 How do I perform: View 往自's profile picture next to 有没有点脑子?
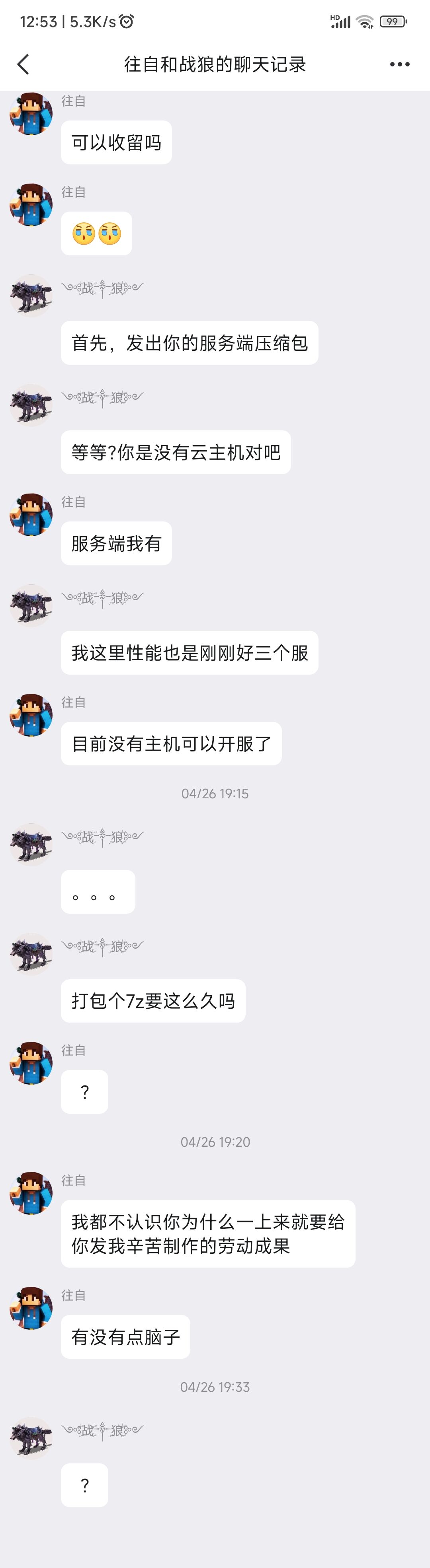tap(31, 1308)
